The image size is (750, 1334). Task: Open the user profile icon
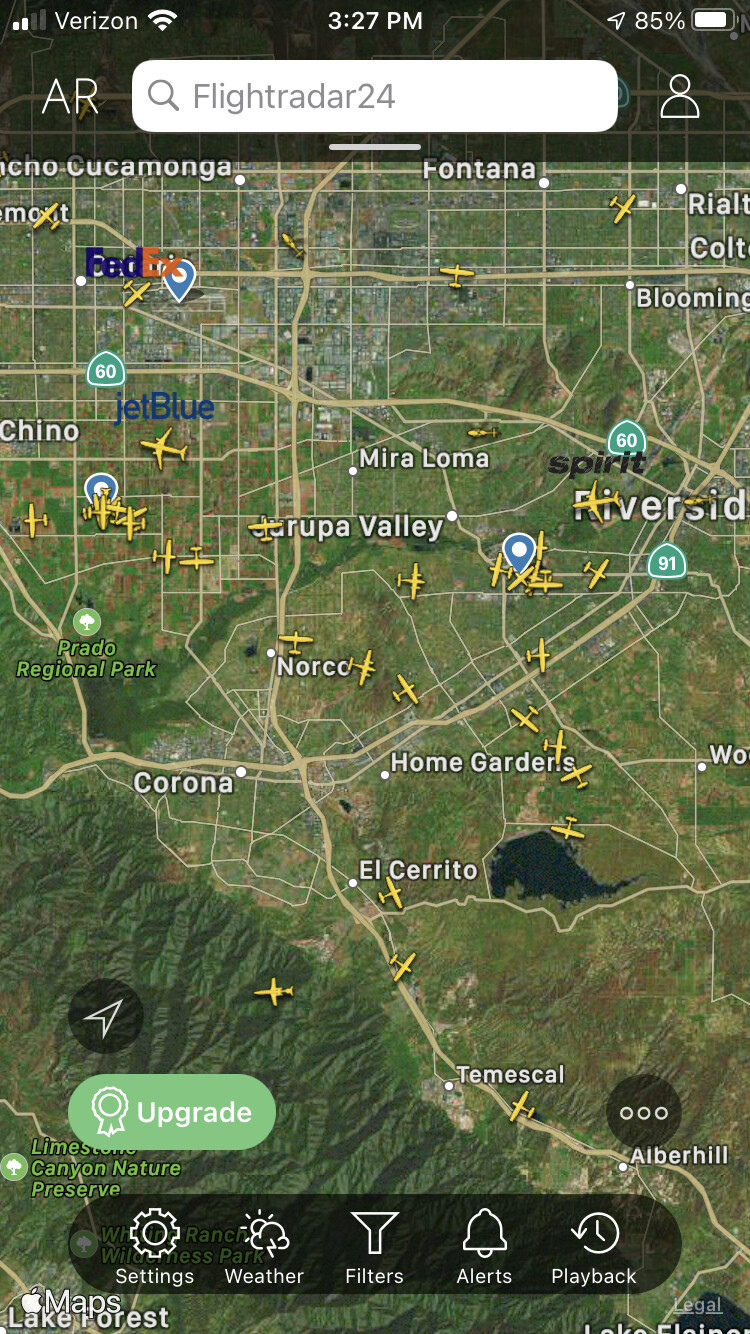680,97
